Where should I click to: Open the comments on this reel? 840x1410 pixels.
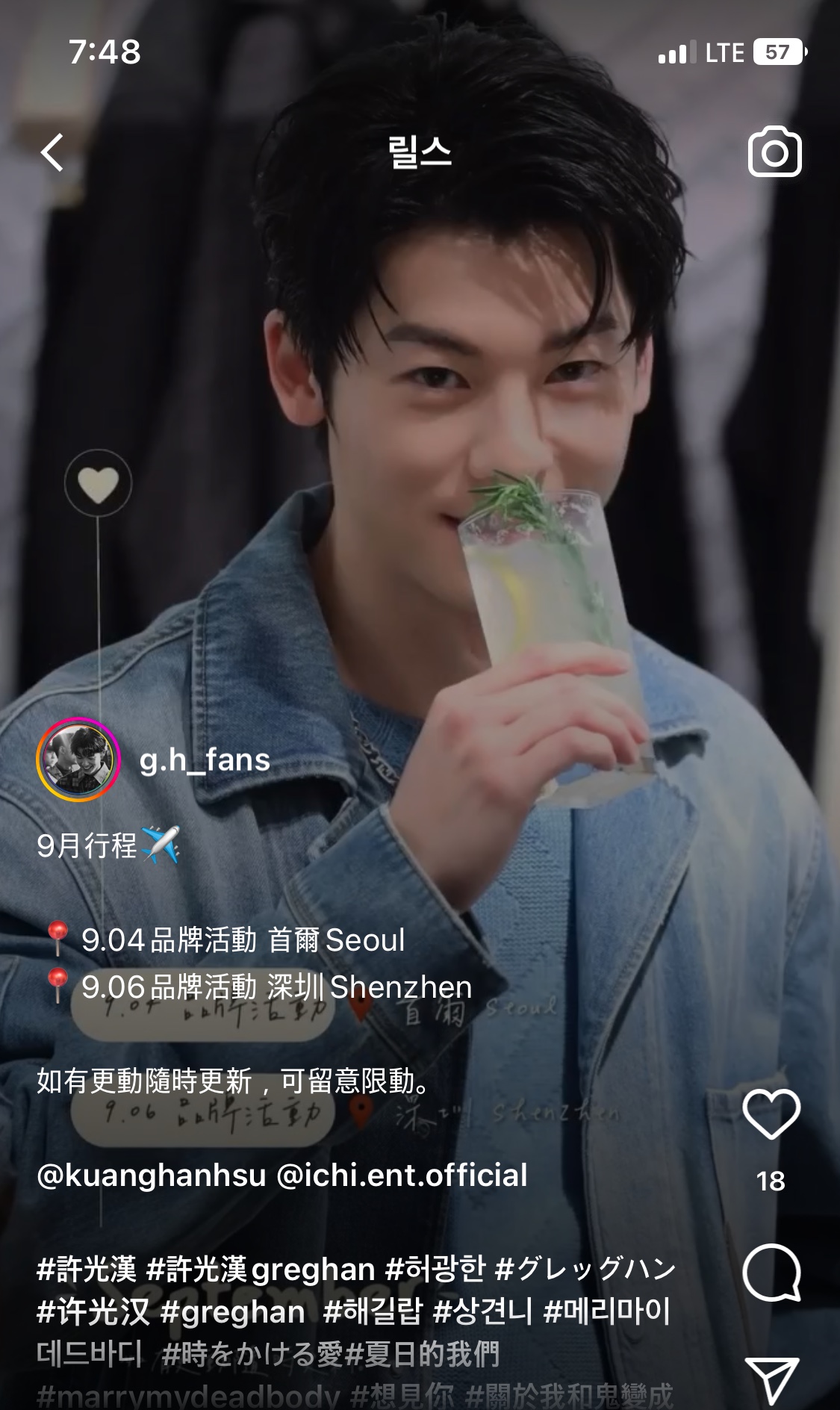(x=771, y=1272)
